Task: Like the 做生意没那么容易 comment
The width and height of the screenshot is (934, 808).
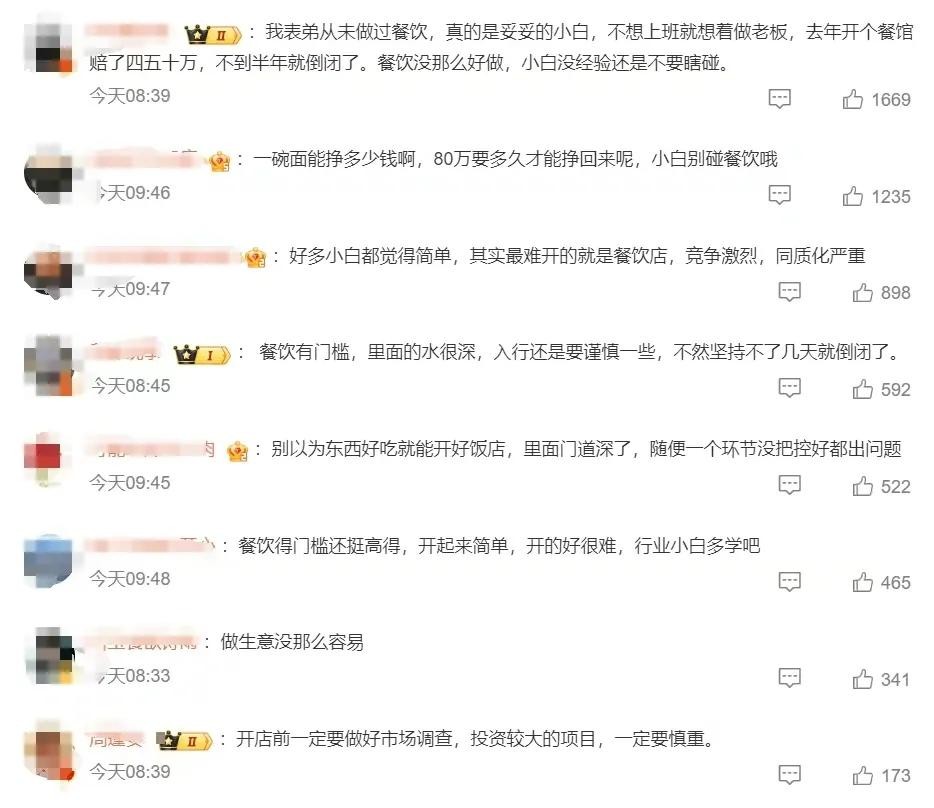Action: coord(862,679)
